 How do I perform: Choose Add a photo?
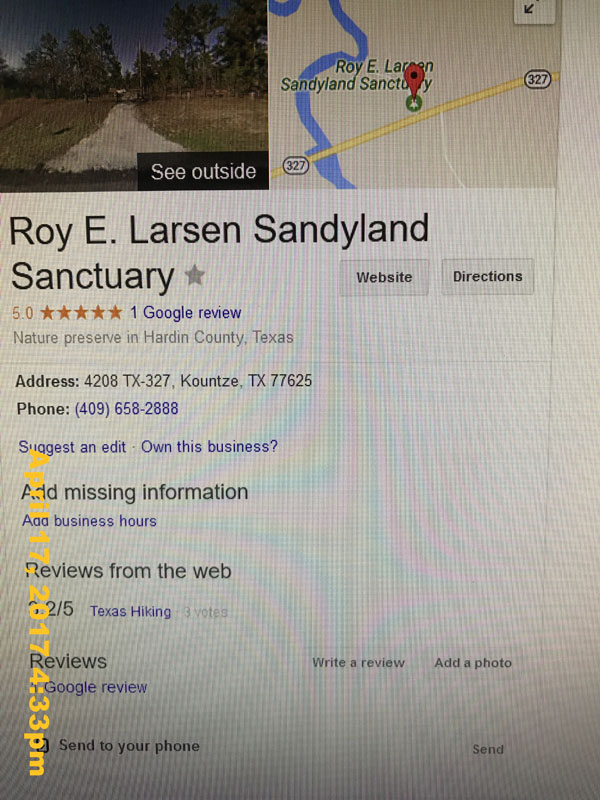point(472,662)
